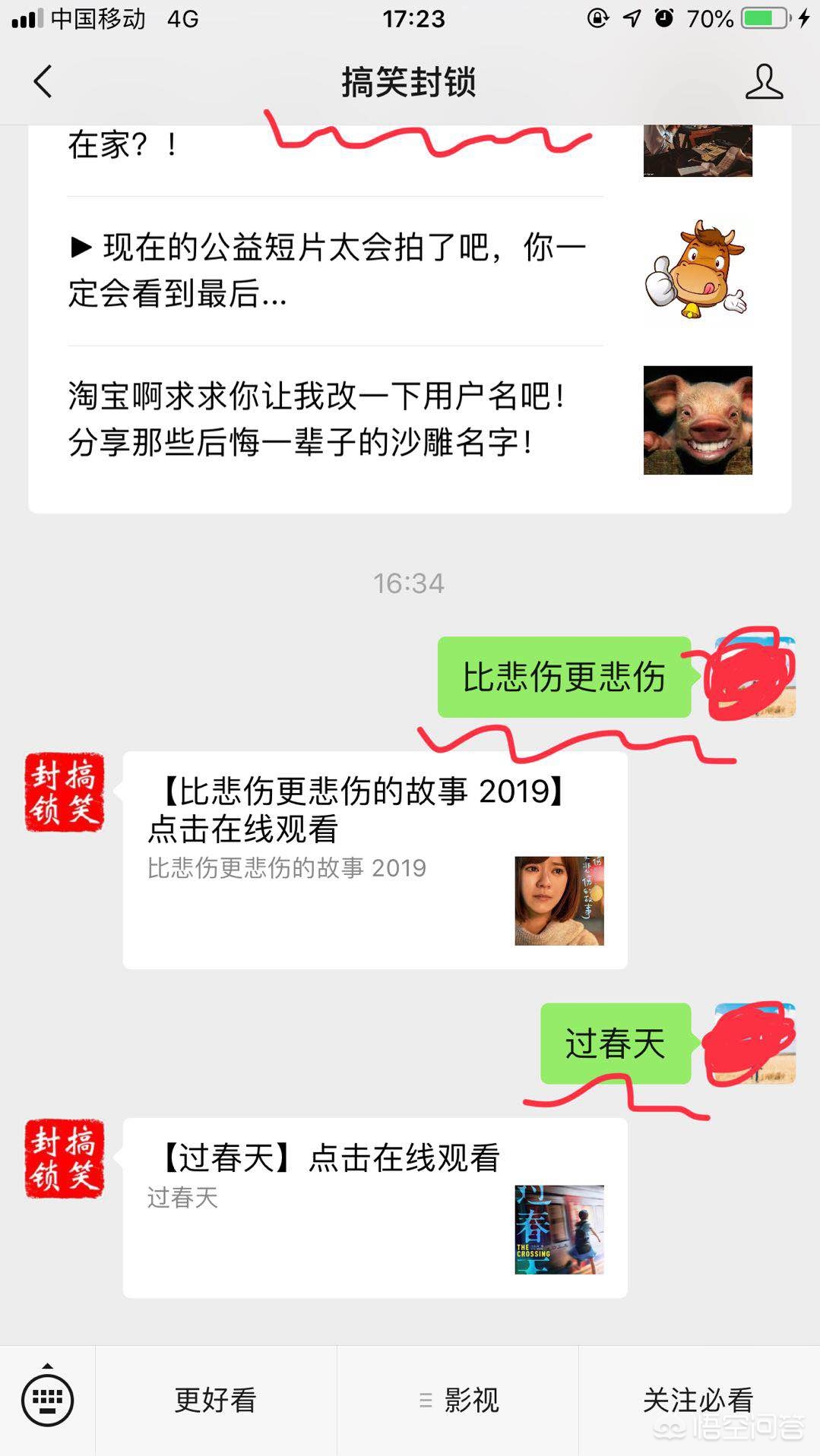Expand the 影视 menu
This screenshot has height=1456, width=820.
458,1401
